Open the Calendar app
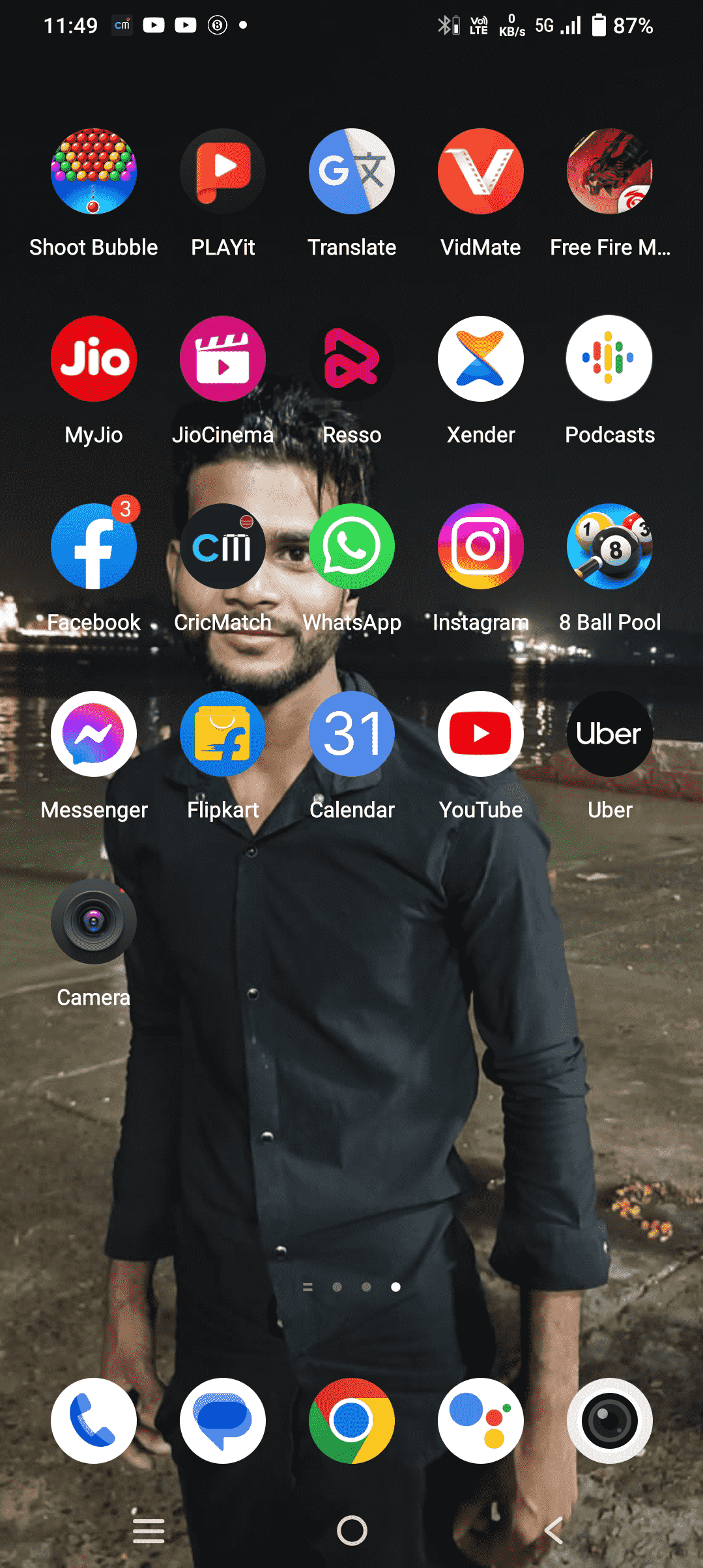The image size is (703, 1568). coord(352,734)
